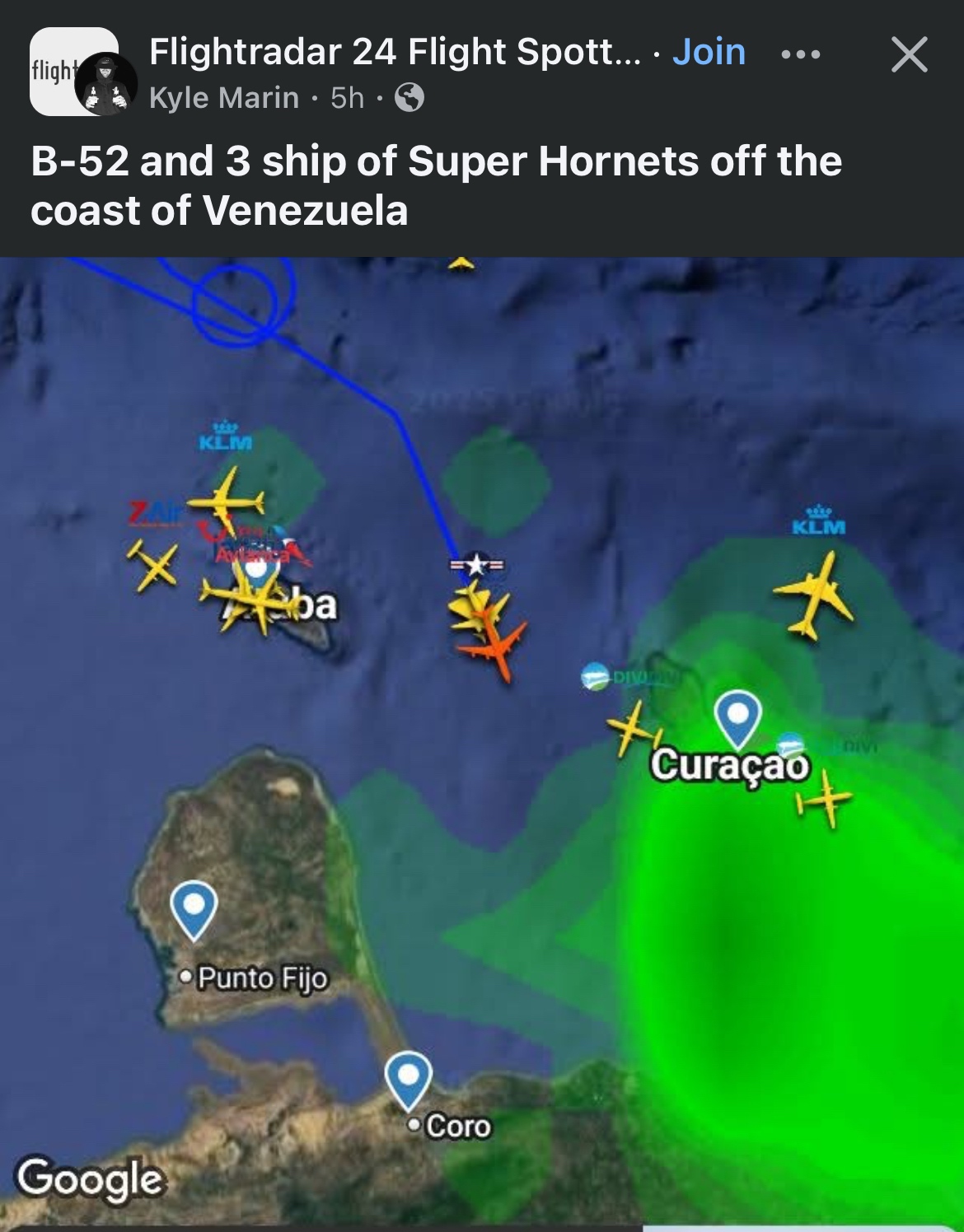Join the Flightradar 24 Flight Spotters group
Screen dimensions: 964x1232
(x=709, y=53)
